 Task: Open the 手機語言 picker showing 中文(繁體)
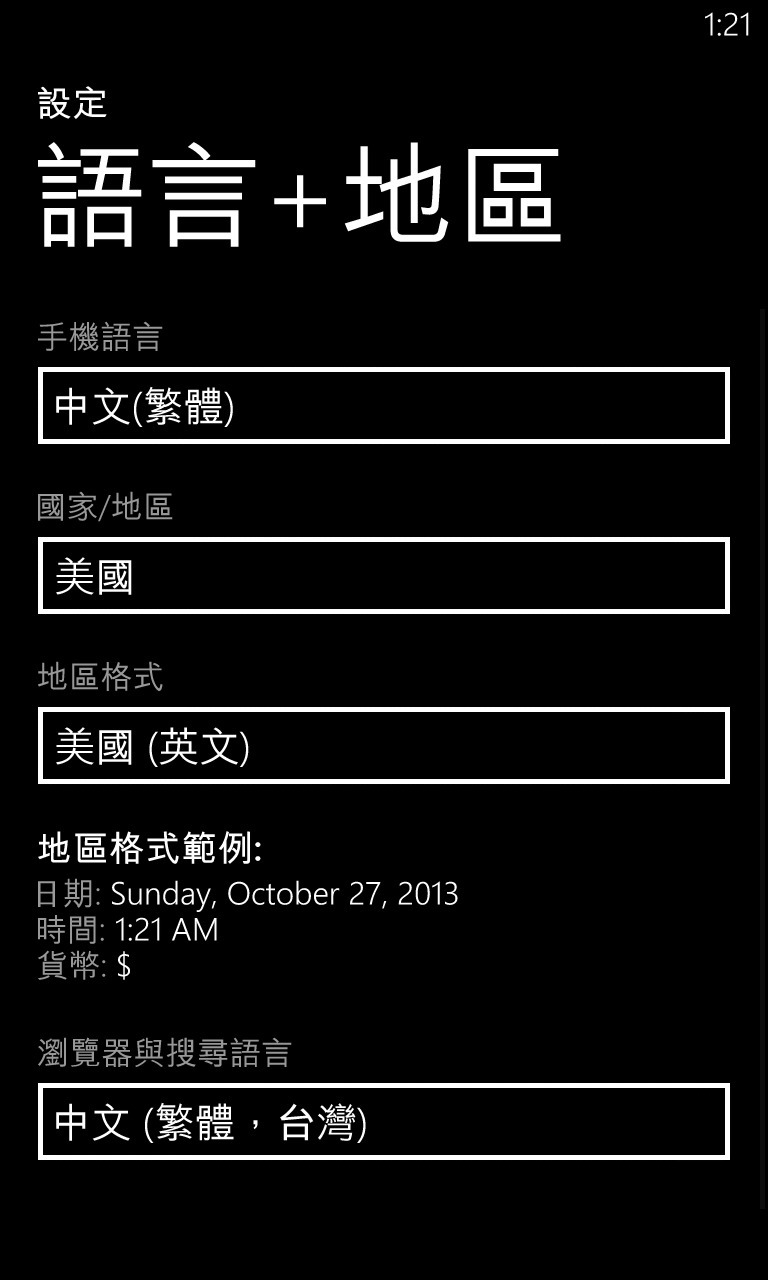(384, 406)
